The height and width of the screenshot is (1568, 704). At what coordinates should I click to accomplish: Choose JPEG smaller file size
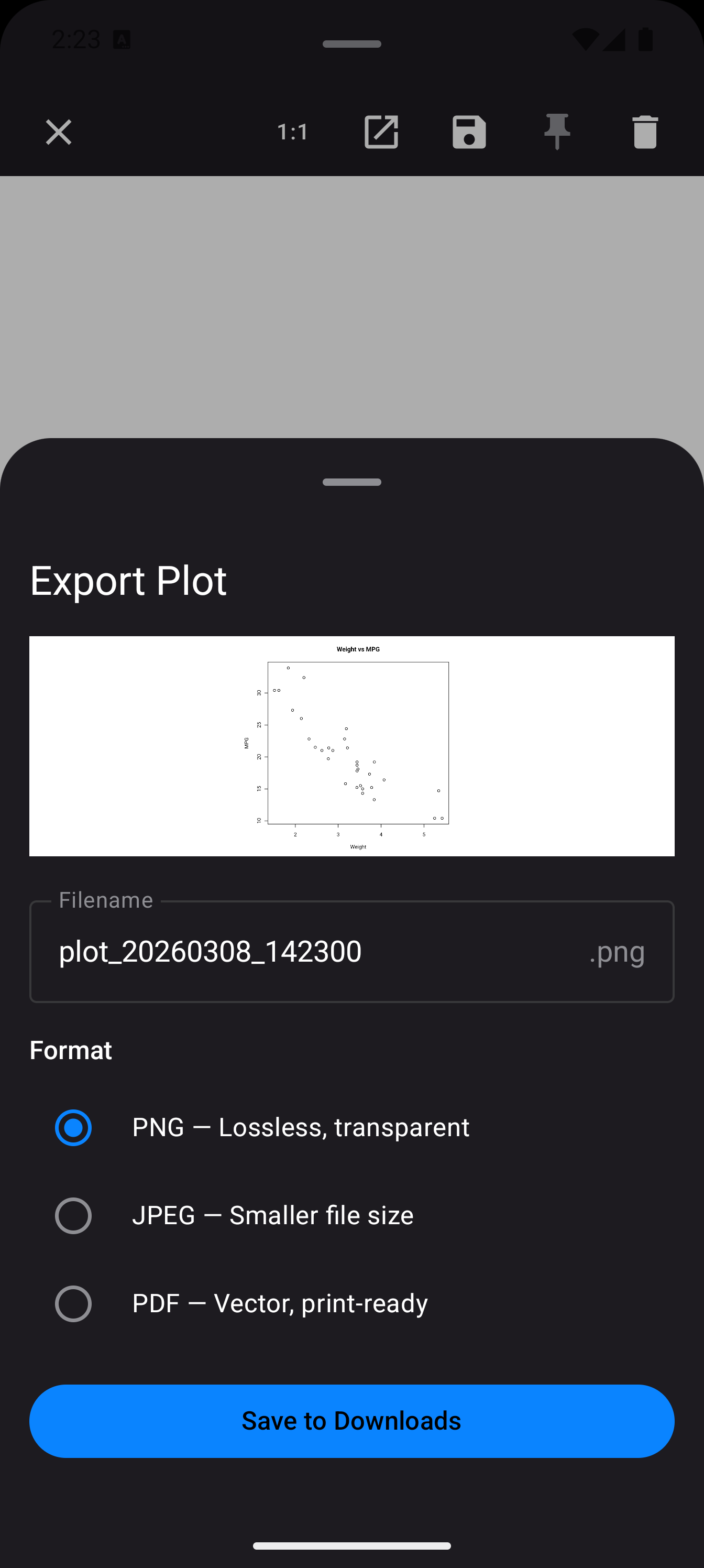[x=74, y=1215]
